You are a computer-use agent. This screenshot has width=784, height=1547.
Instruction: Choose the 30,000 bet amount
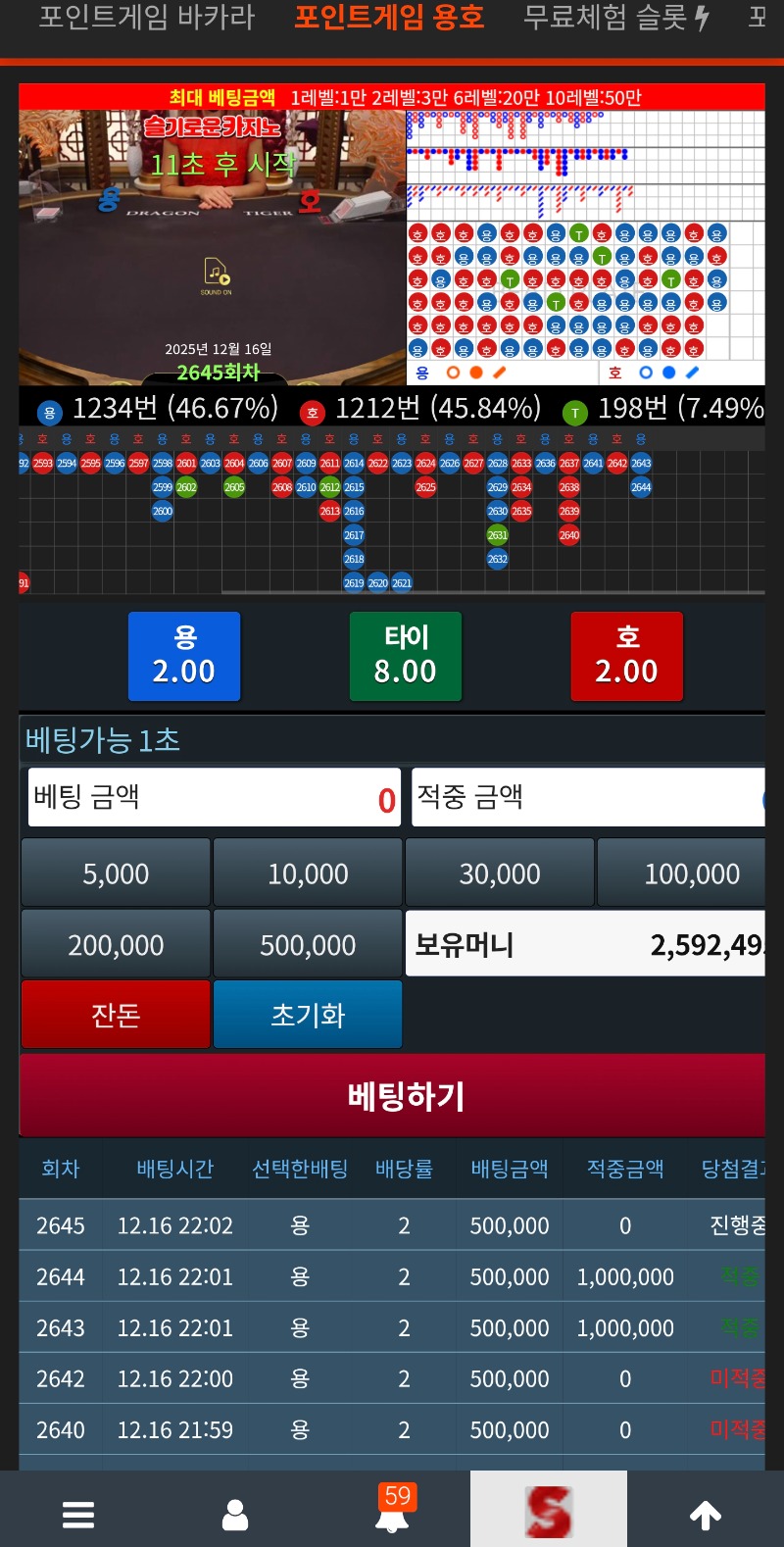[x=500, y=873]
